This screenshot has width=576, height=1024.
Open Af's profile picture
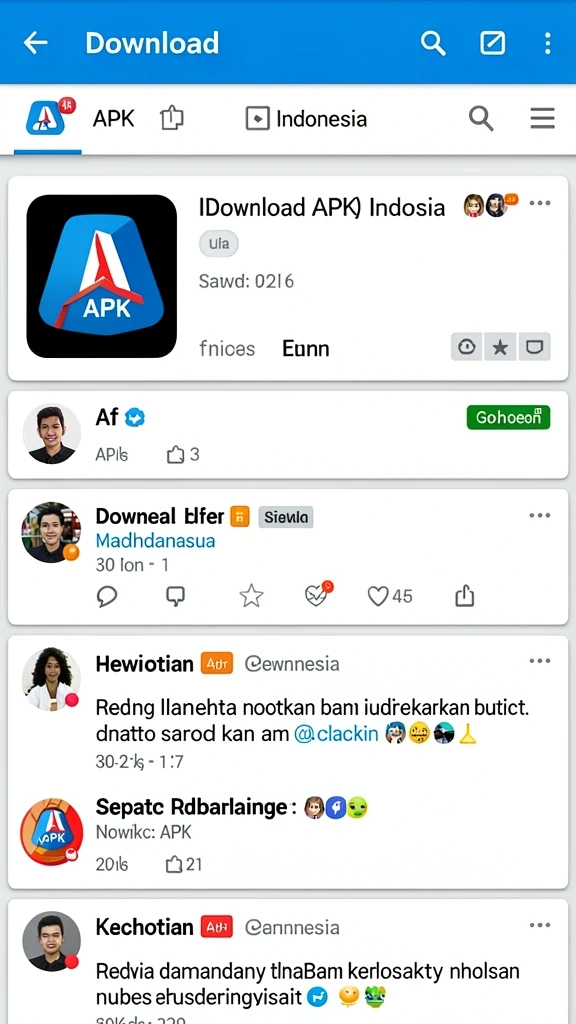tap(52, 434)
